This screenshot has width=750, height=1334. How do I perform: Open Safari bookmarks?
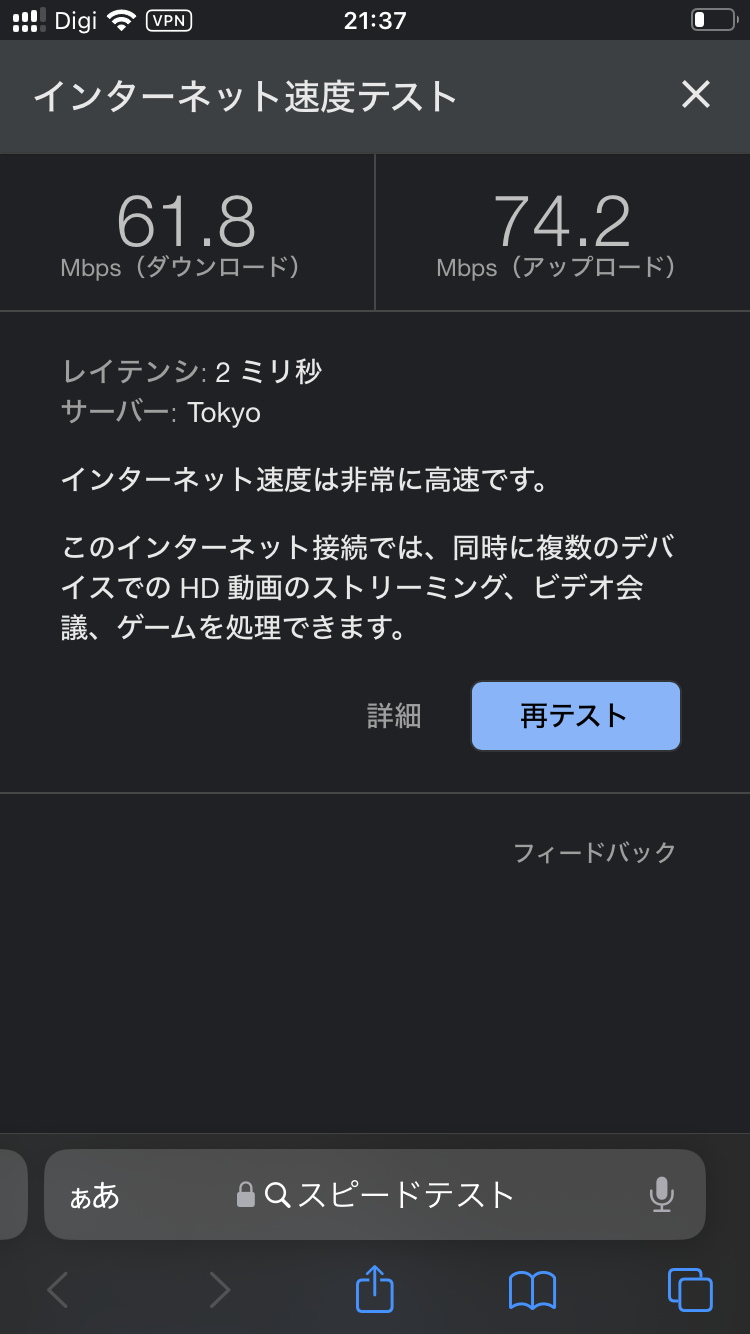click(532, 1290)
